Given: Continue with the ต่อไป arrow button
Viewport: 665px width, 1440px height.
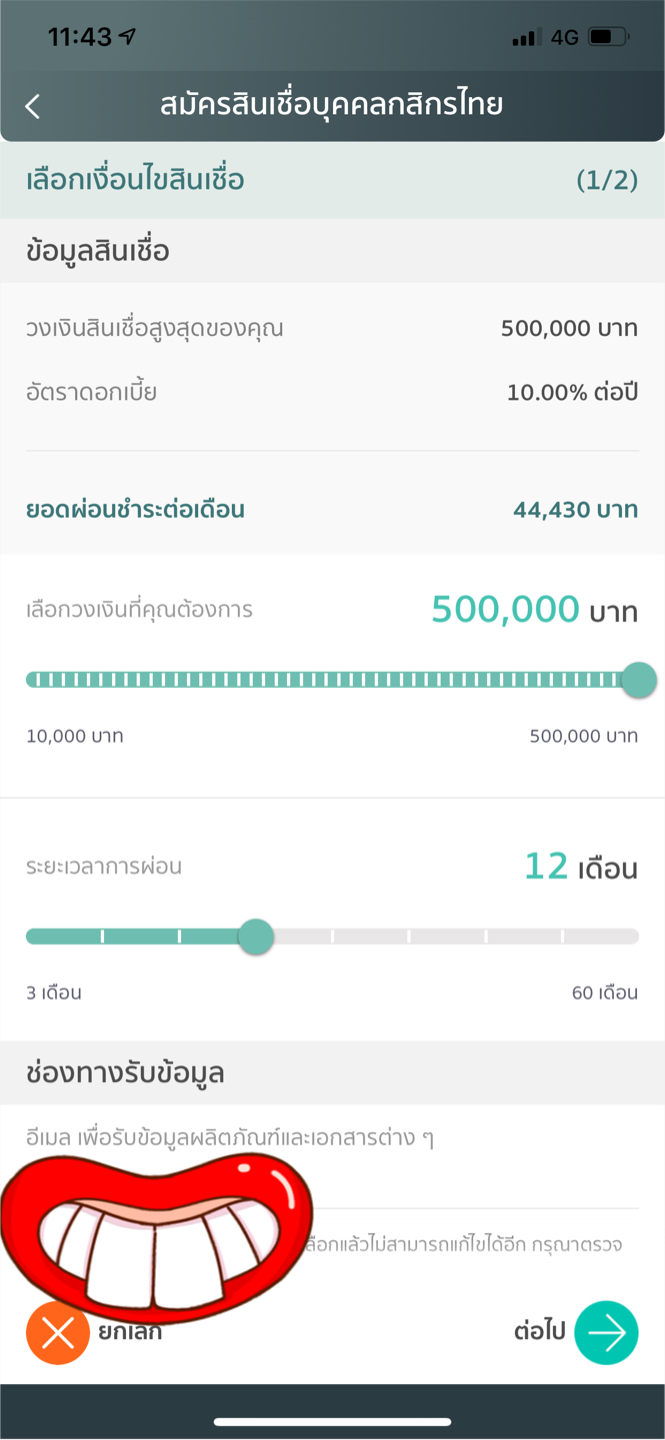Looking at the screenshot, I should coord(606,1333).
